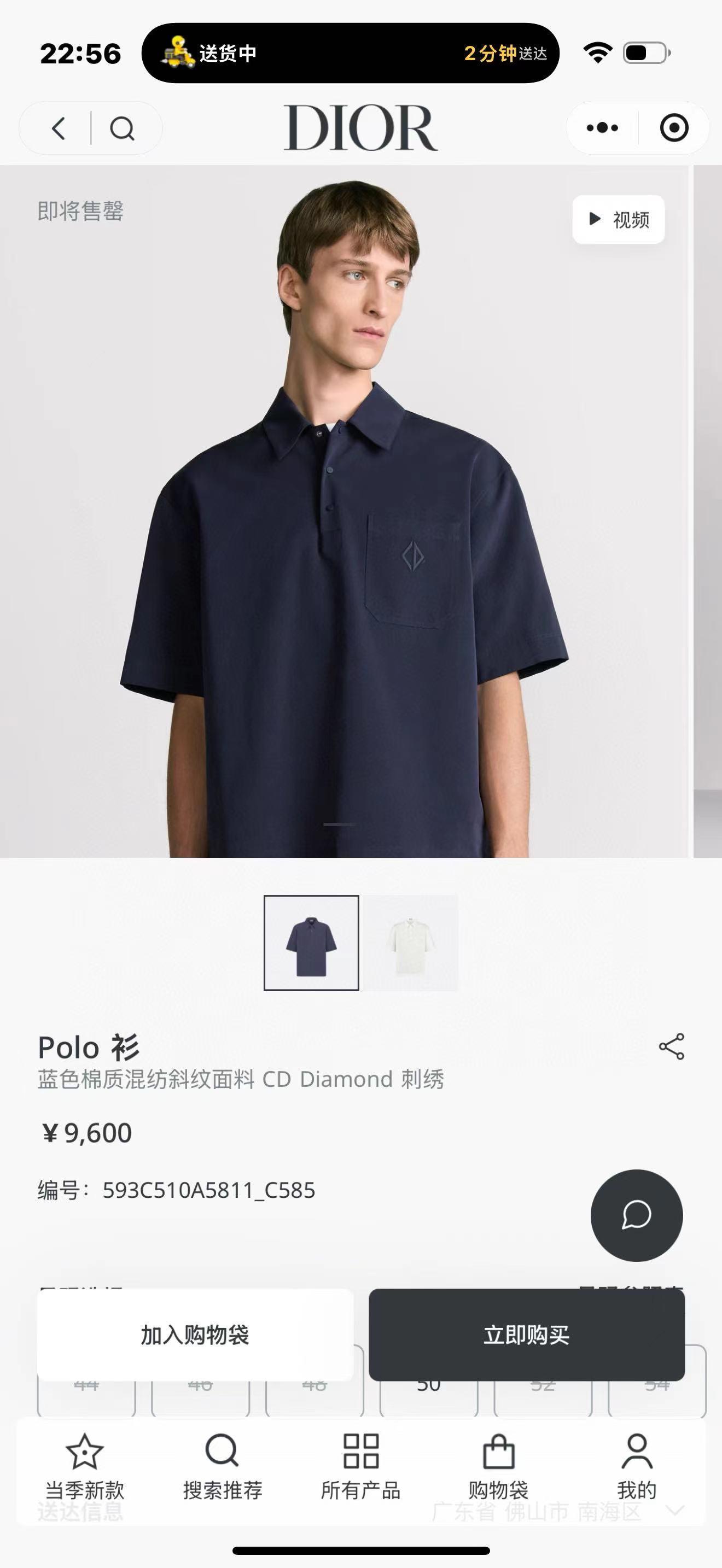Add to shopping bag via 加入购物袋

pyautogui.click(x=195, y=1335)
